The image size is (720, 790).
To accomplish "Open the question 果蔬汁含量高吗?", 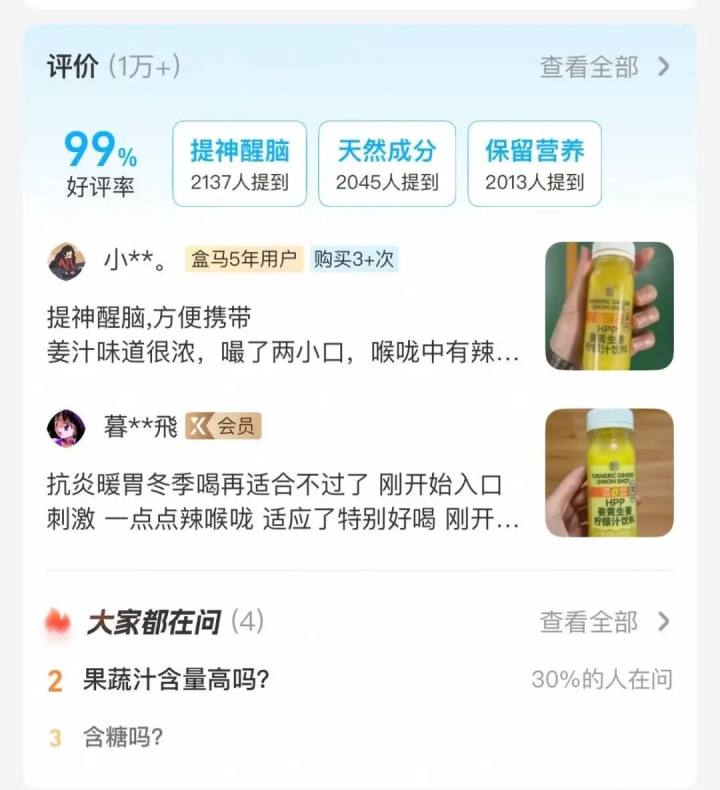I will point(176,680).
